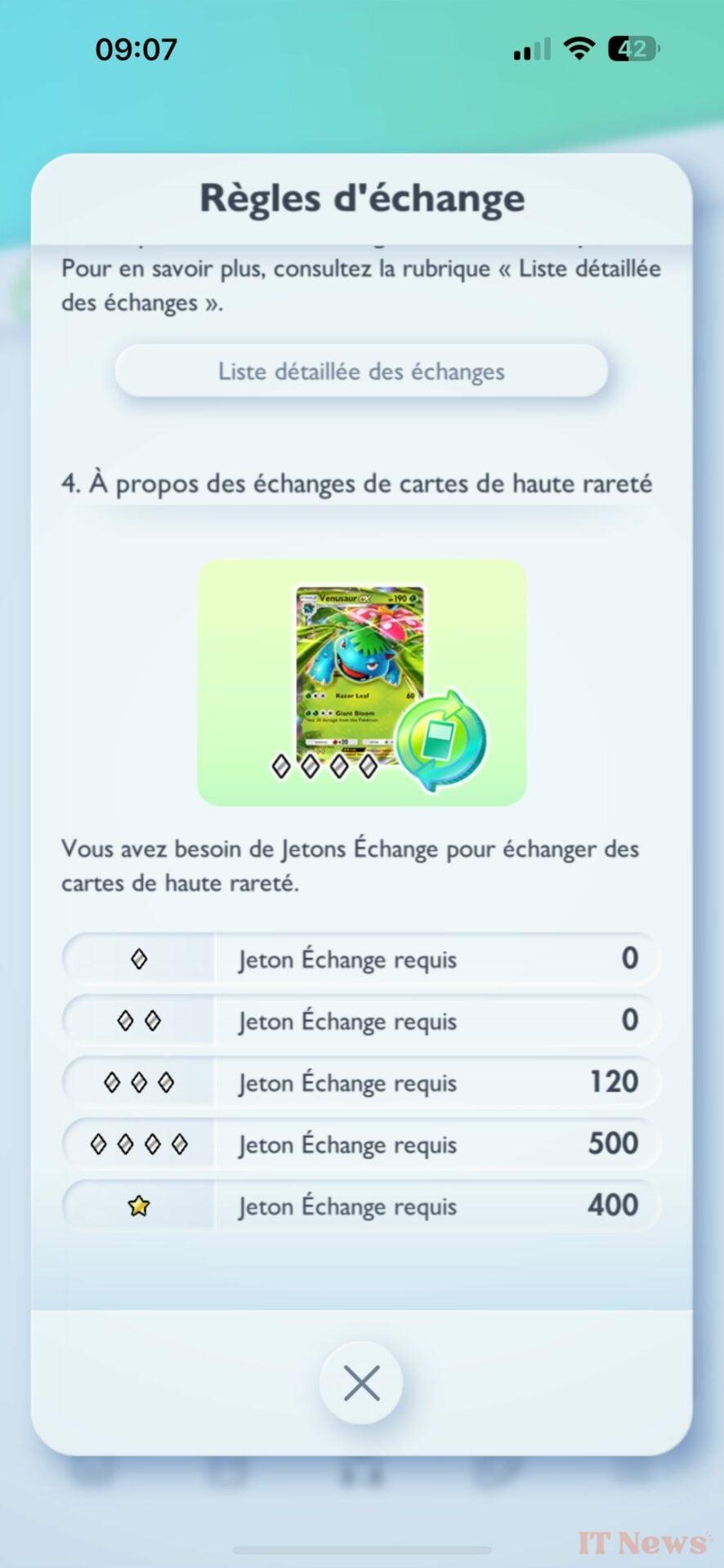Select the two diamond rarity icon
Viewport: 724px width, 1568px height.
pos(139,1021)
